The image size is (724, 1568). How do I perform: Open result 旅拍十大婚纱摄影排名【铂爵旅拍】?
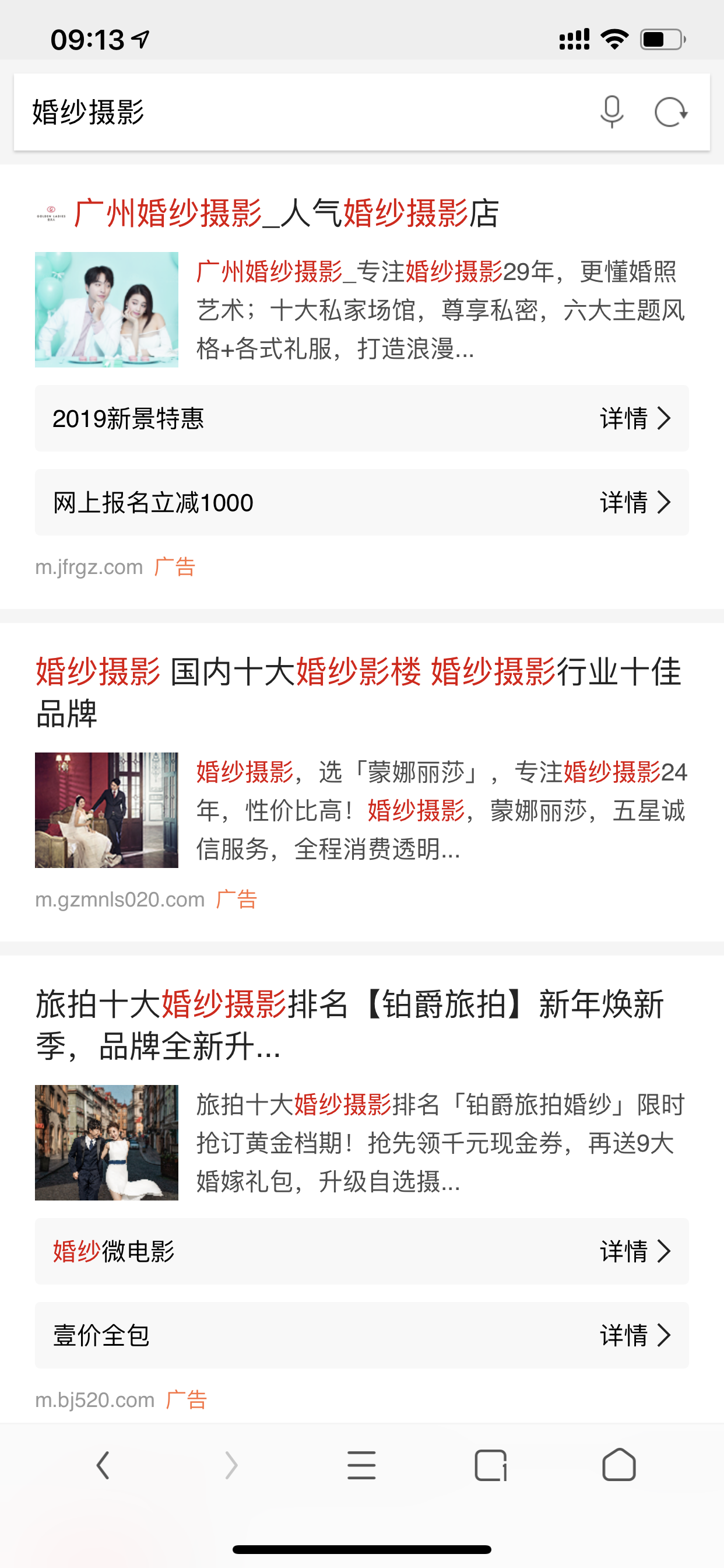pos(350,1024)
